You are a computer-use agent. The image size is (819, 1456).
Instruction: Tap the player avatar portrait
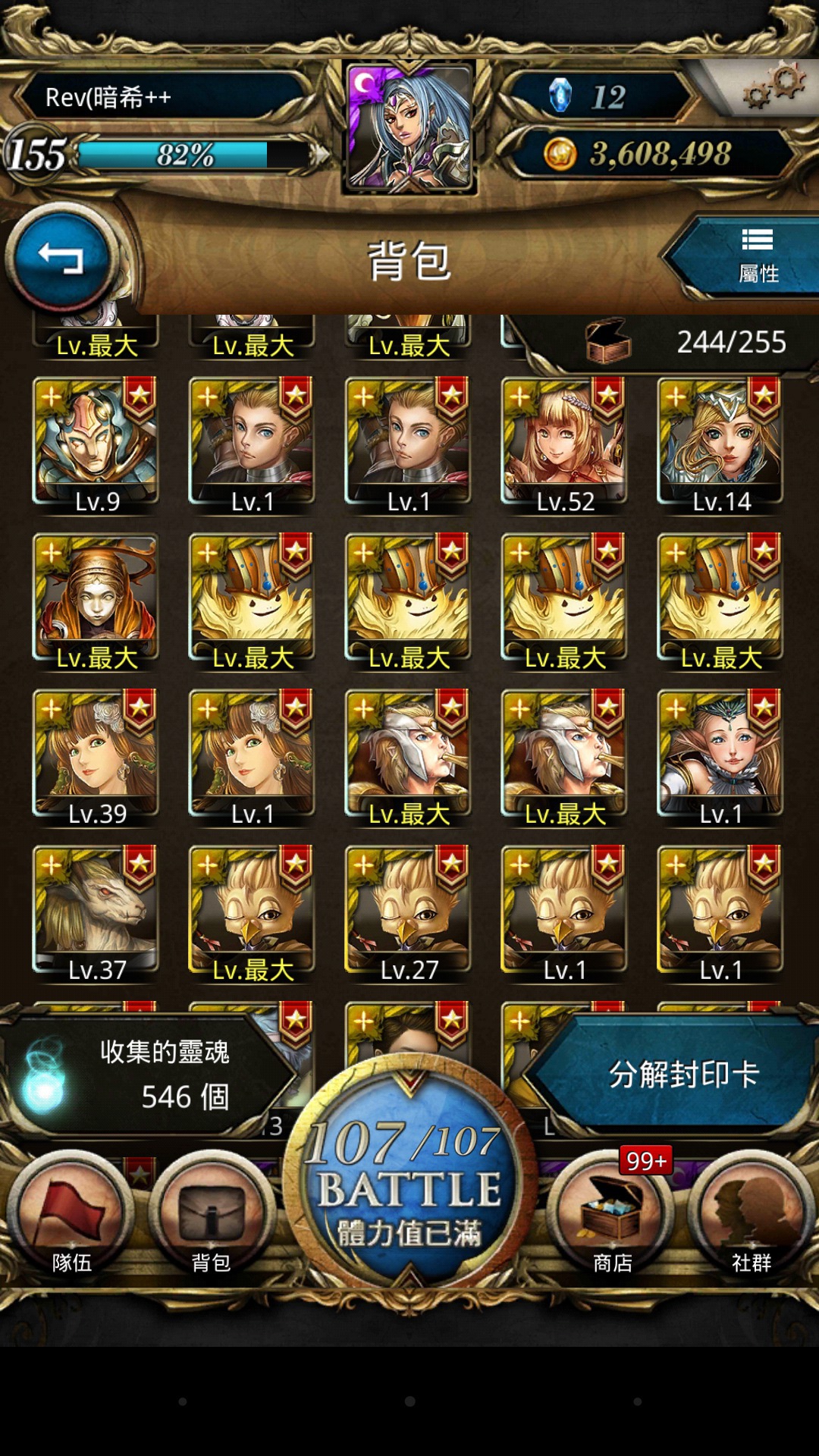[409, 127]
